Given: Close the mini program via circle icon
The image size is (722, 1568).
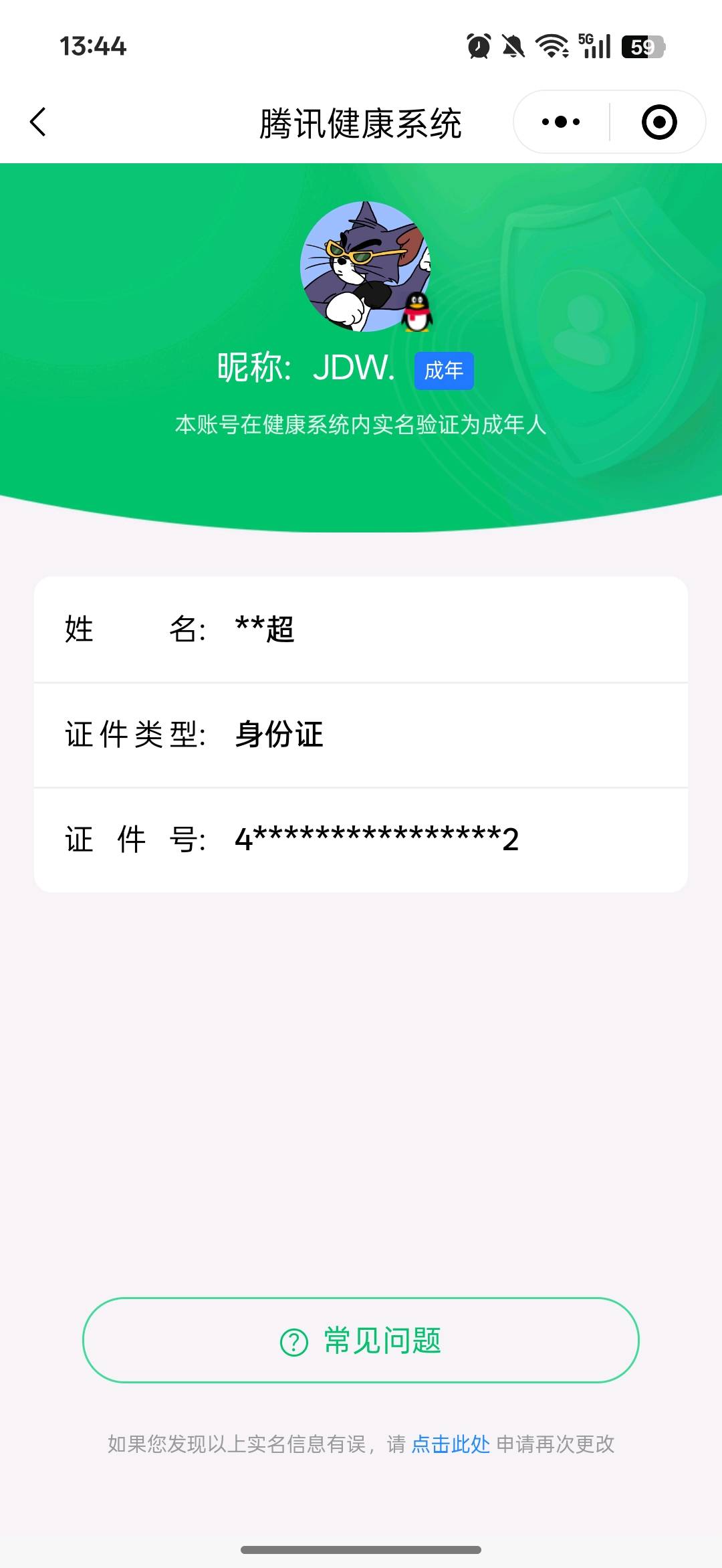Looking at the screenshot, I should (x=659, y=122).
